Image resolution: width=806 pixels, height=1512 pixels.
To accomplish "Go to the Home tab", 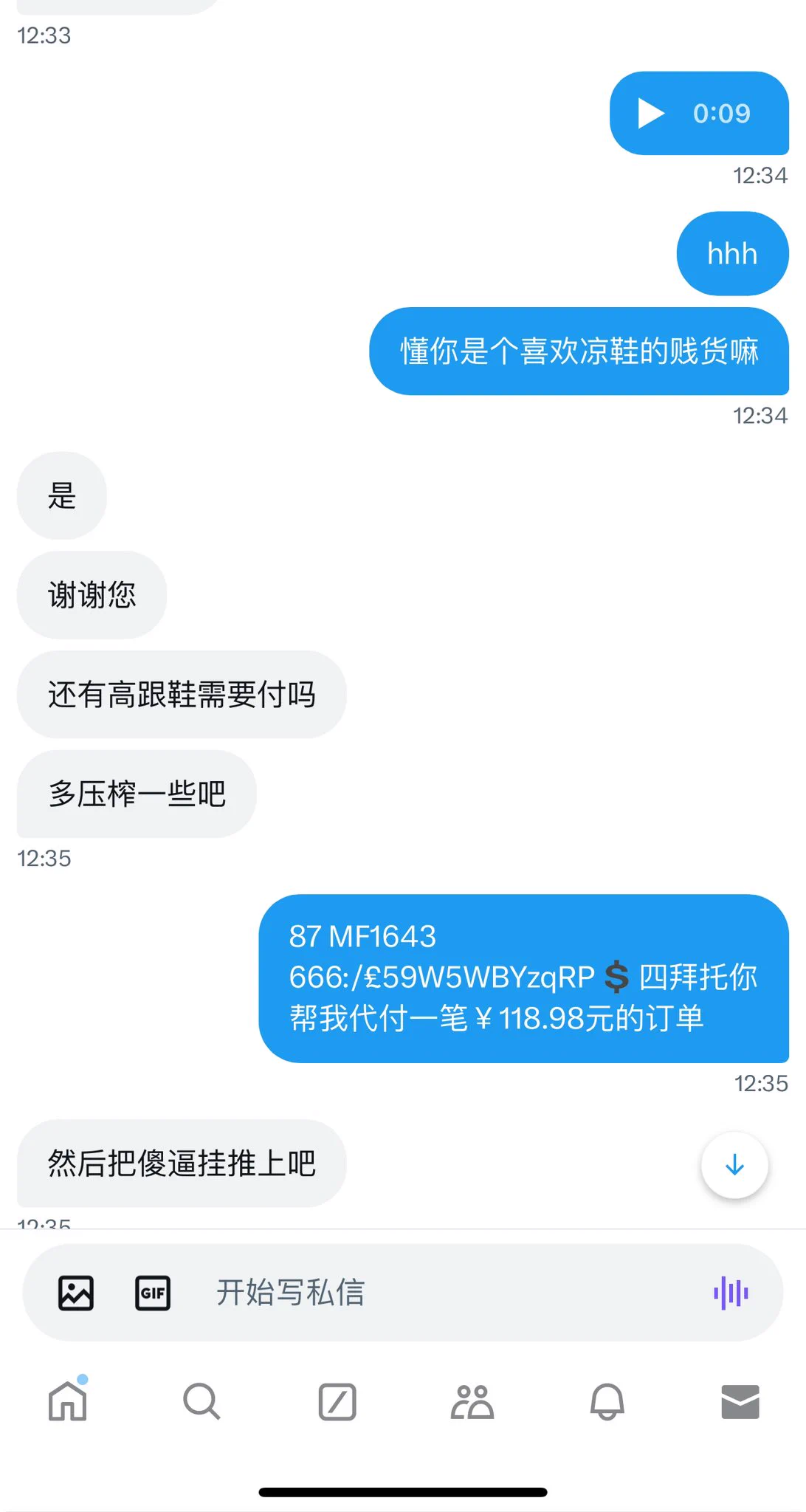I will coord(68,1401).
